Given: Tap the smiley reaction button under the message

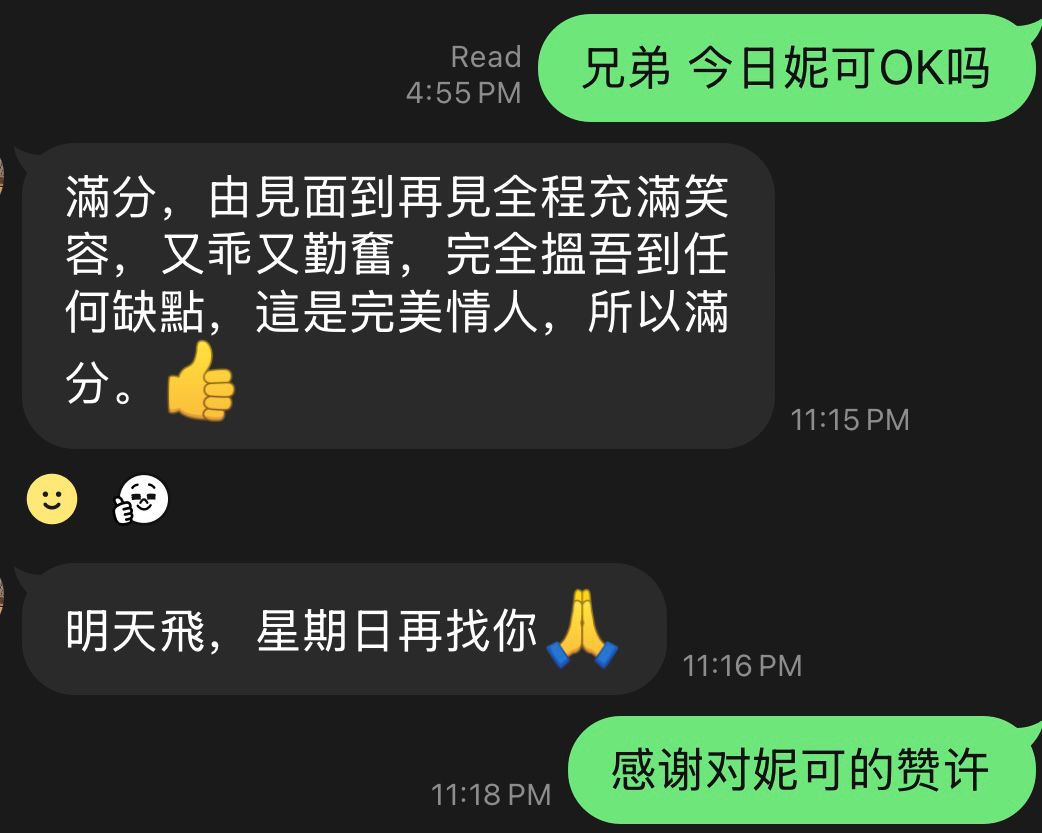Looking at the screenshot, I should (52, 498).
